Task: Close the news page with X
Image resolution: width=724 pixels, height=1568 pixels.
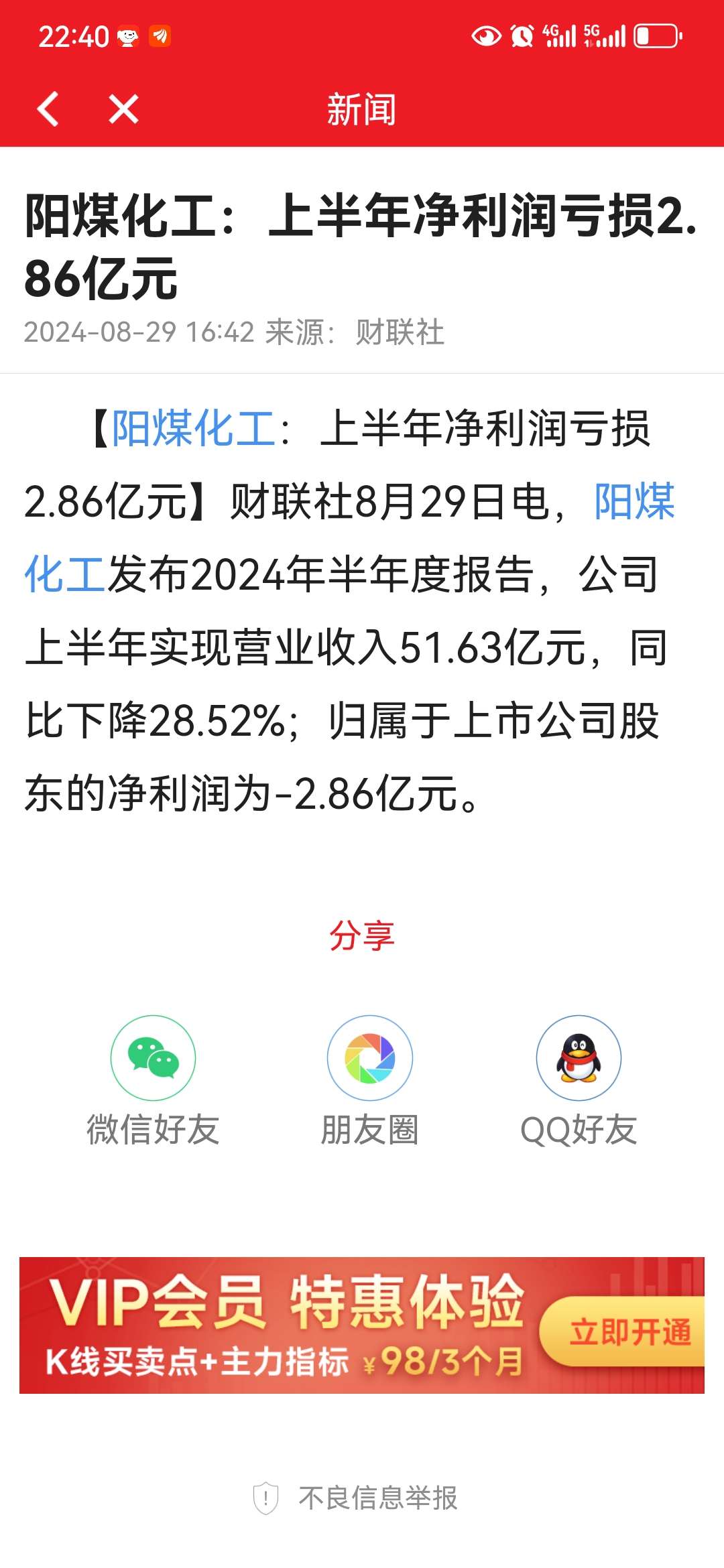Action: tap(123, 109)
